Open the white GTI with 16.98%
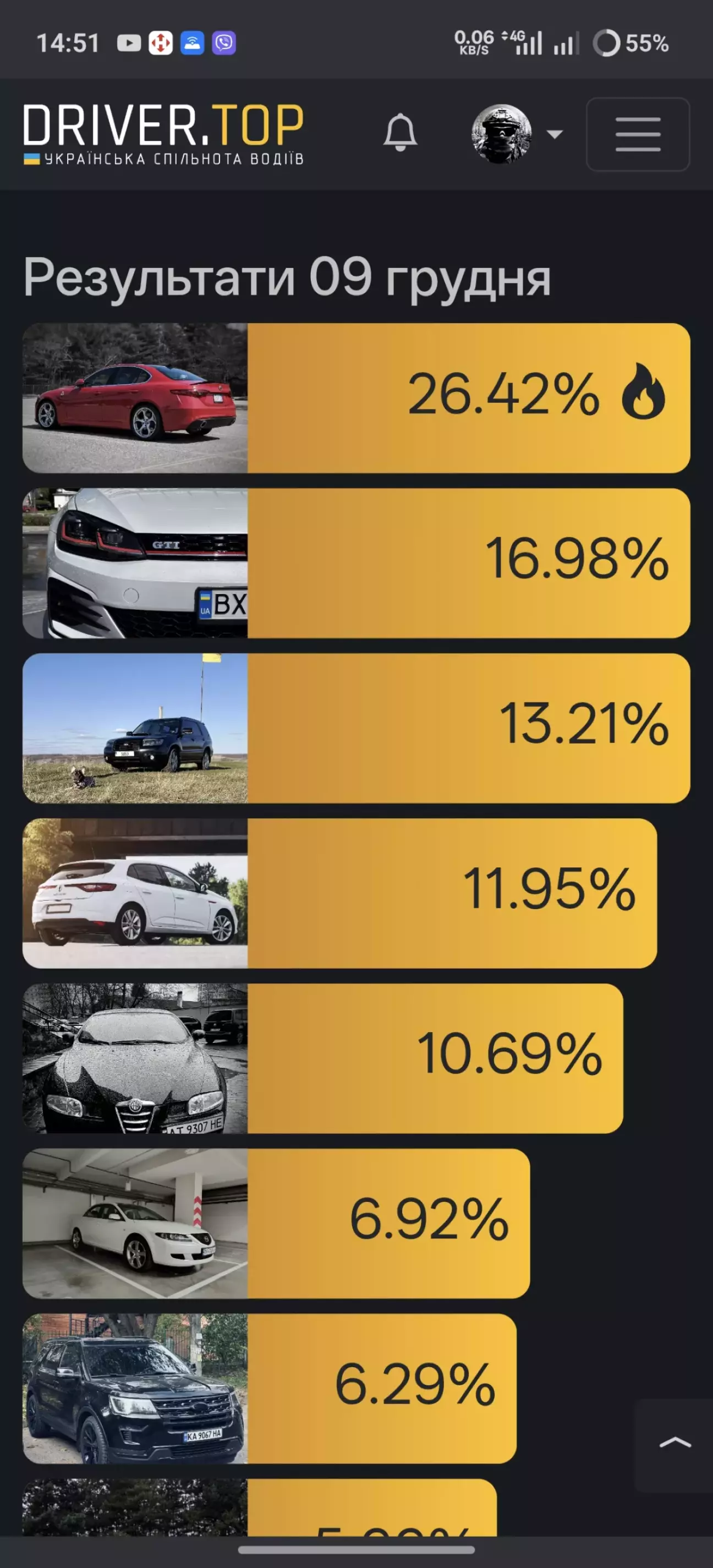The image size is (713, 1568). tap(356, 563)
